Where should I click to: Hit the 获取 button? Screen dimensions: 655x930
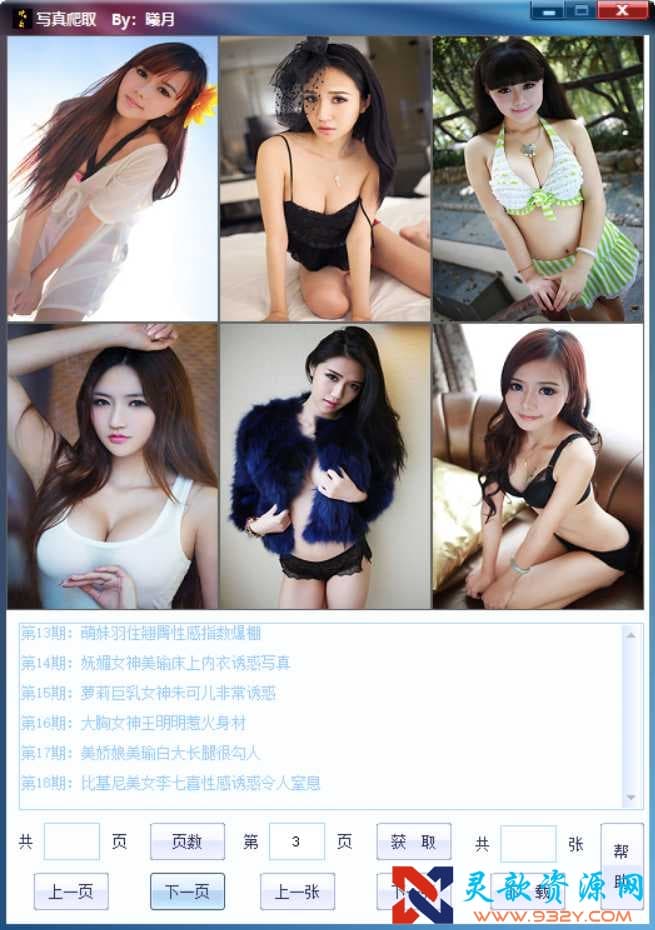413,842
